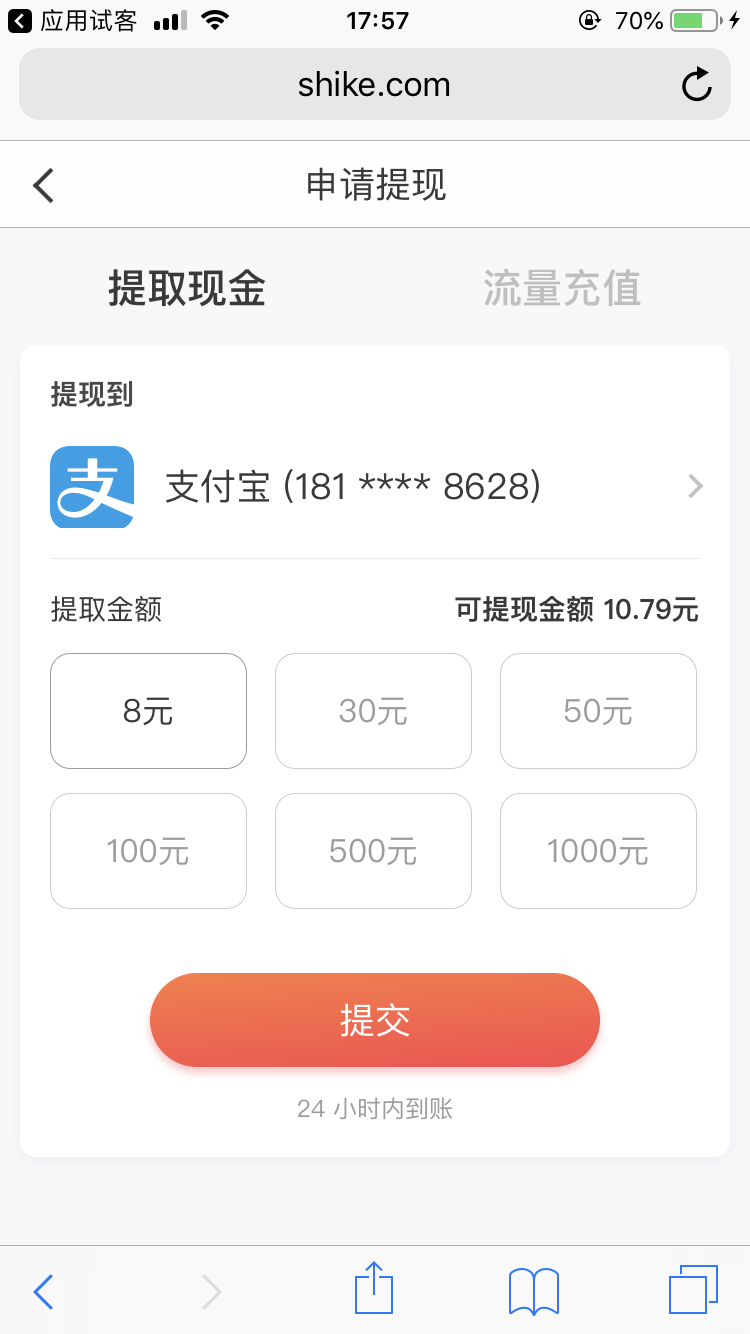Choose the 100元 amount option

pos(148,851)
